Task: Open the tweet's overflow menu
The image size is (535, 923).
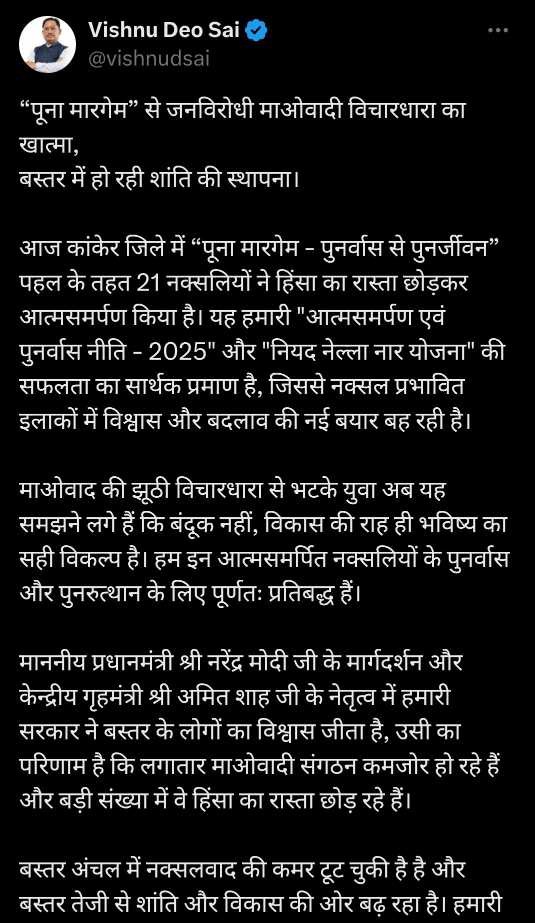Action: pyautogui.click(x=498, y=31)
